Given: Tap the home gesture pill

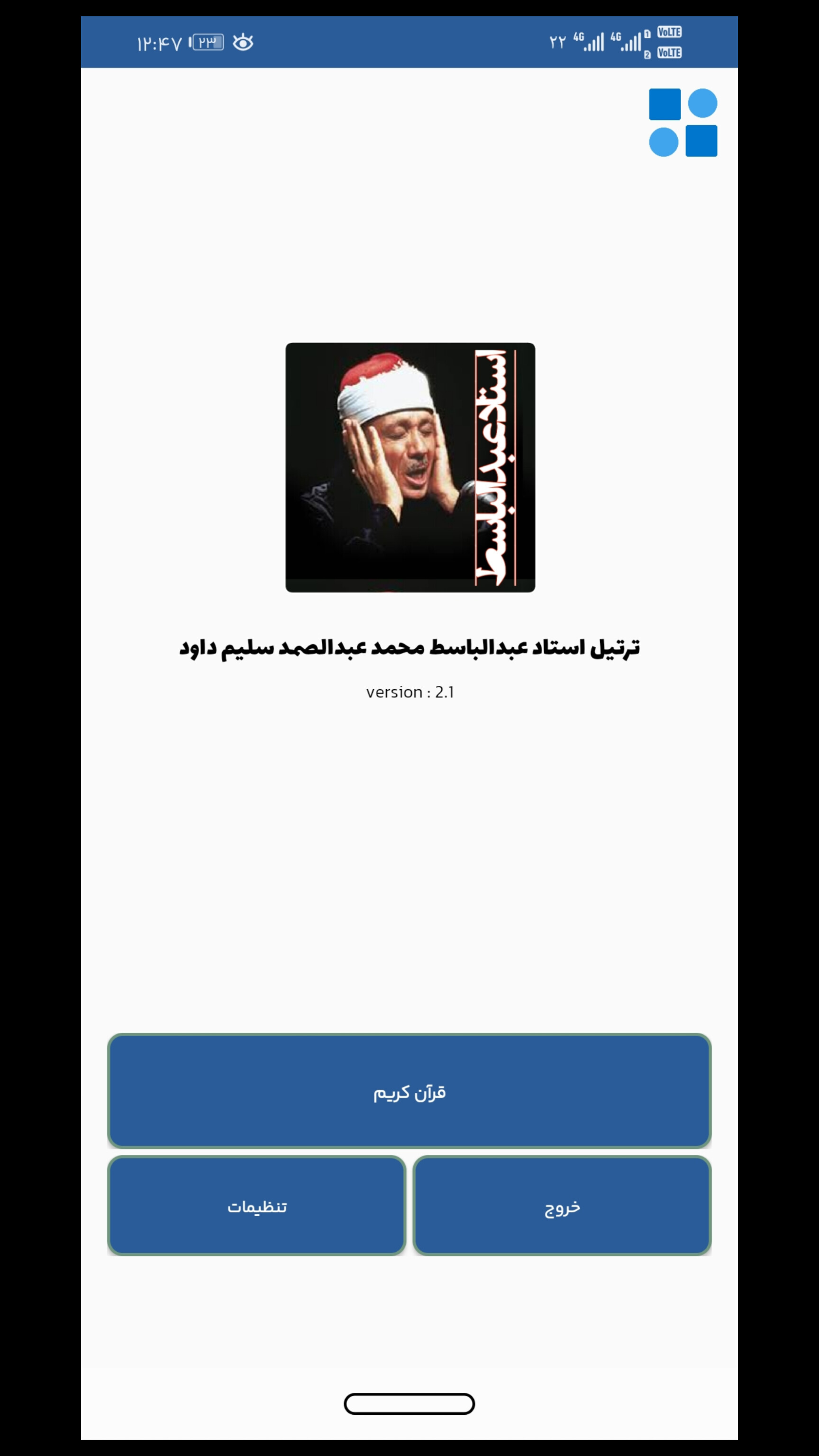Looking at the screenshot, I should [x=409, y=1404].
